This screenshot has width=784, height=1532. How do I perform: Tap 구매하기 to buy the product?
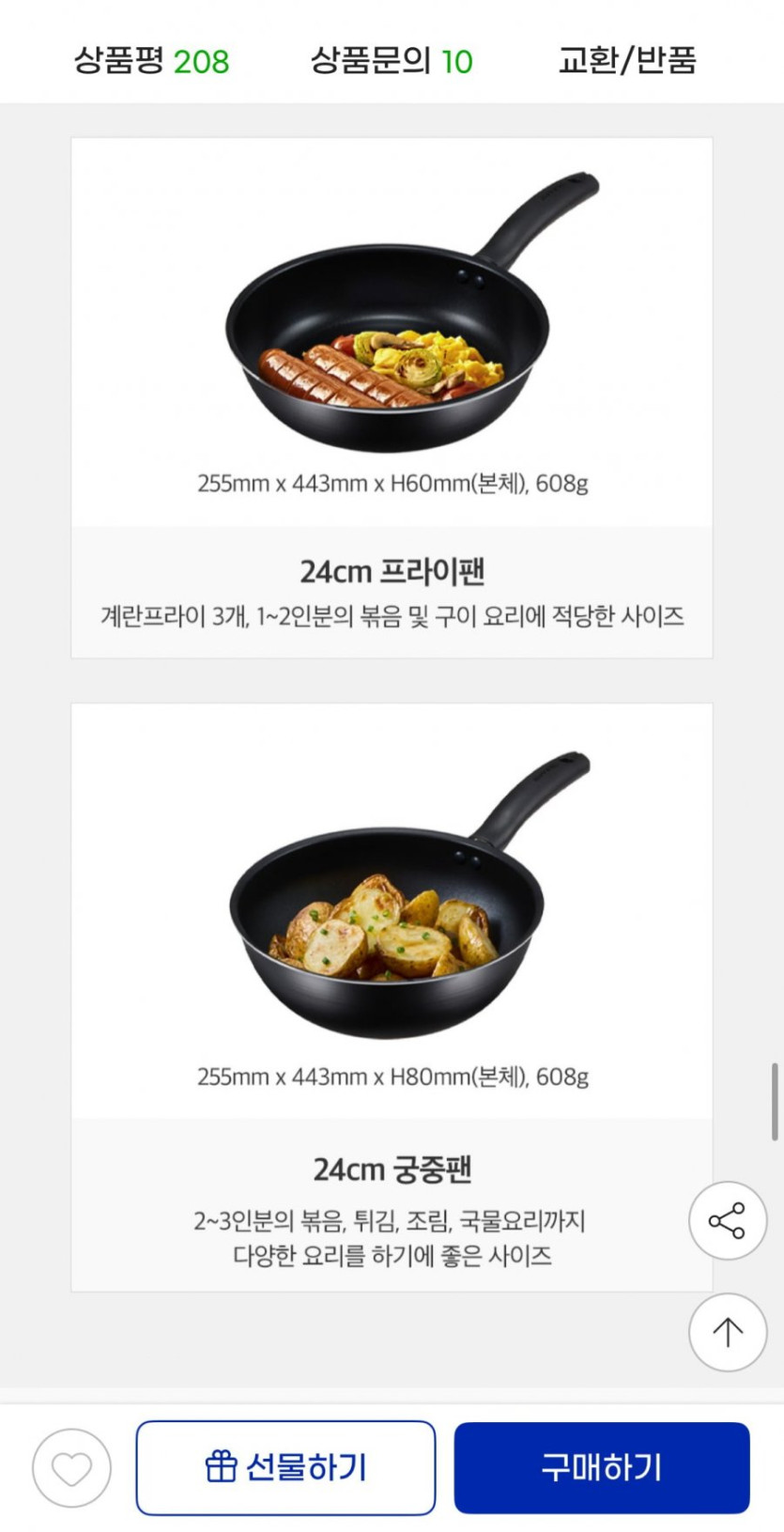click(602, 1467)
